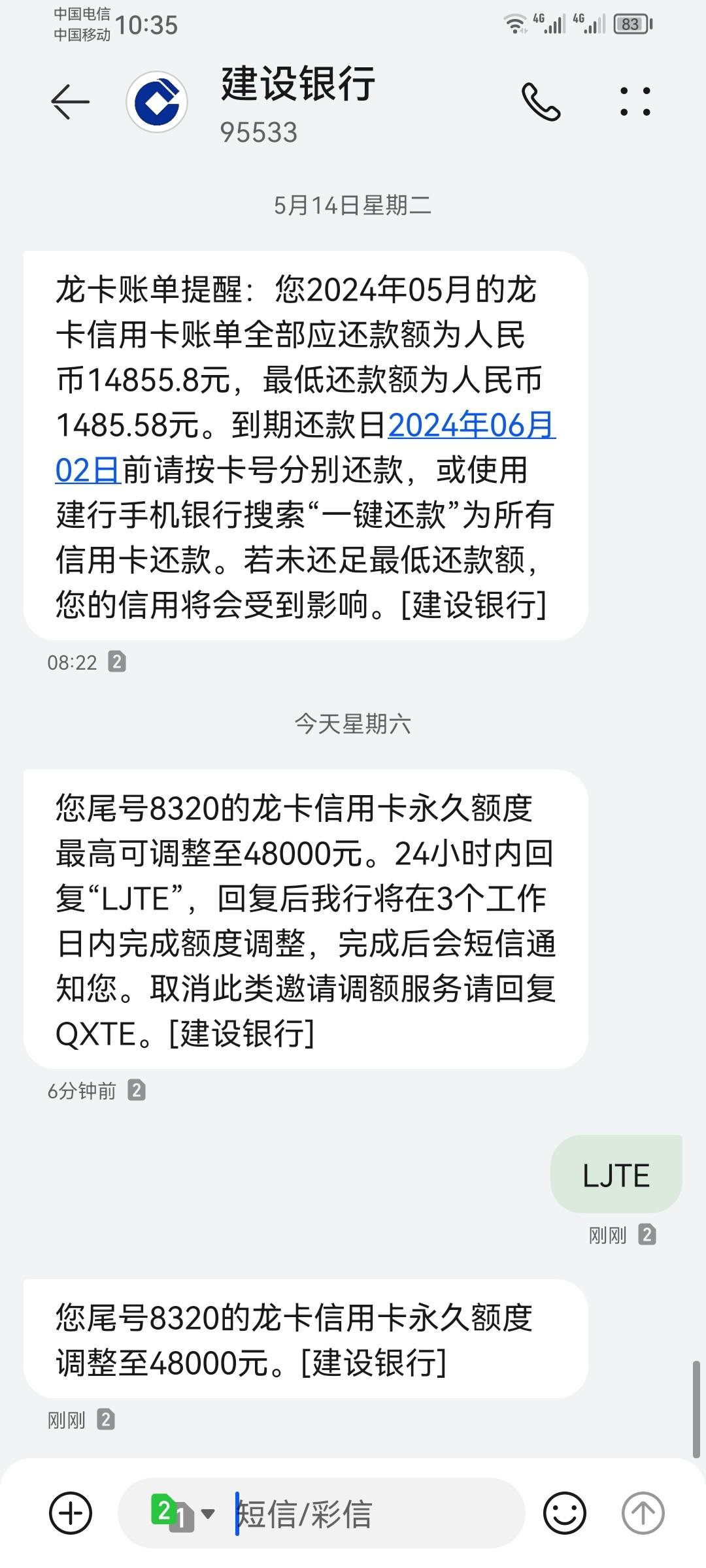Tap the plus icon to add attachment

71,1513
